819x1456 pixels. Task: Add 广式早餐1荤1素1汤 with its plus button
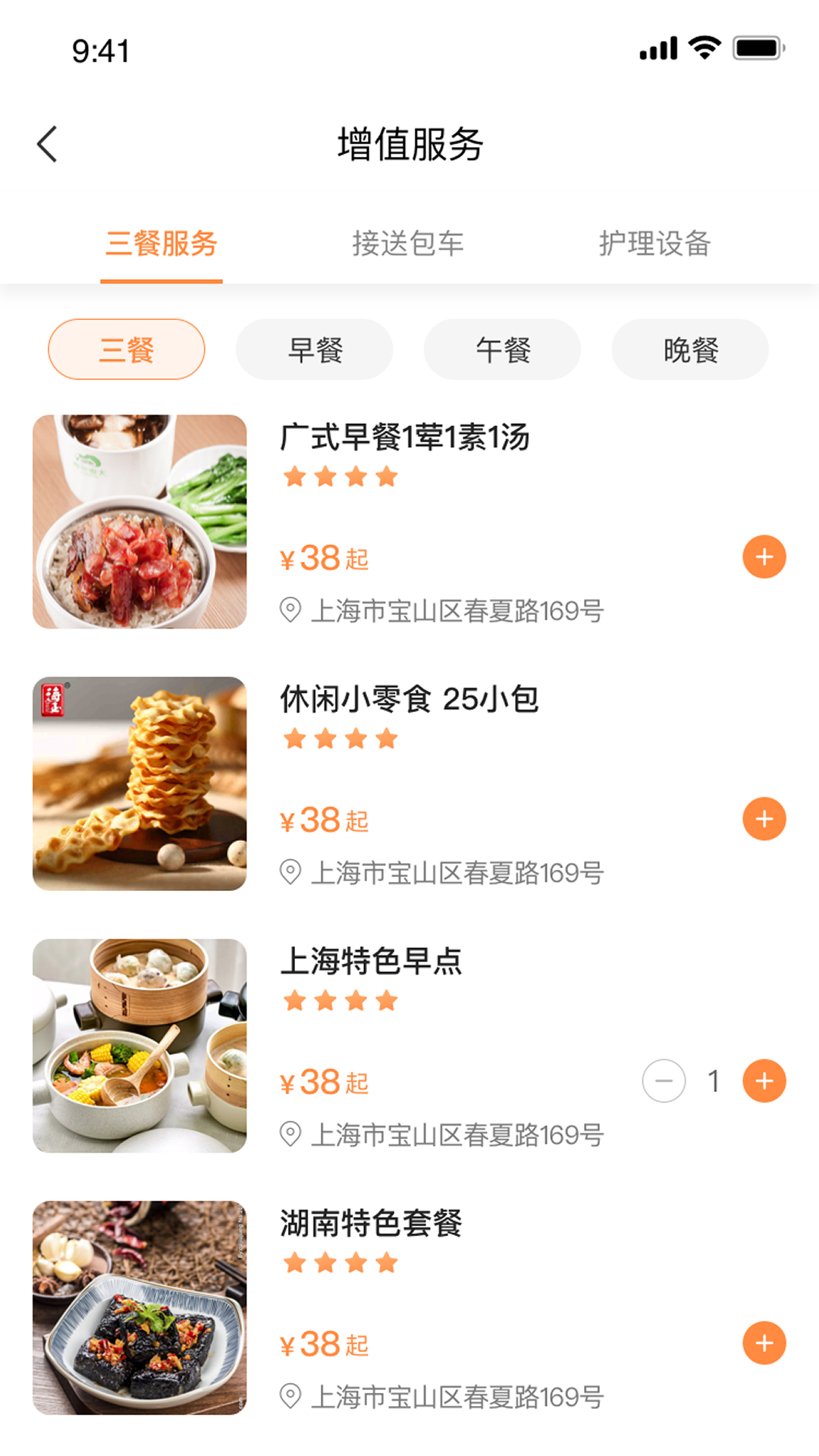pyautogui.click(x=764, y=557)
